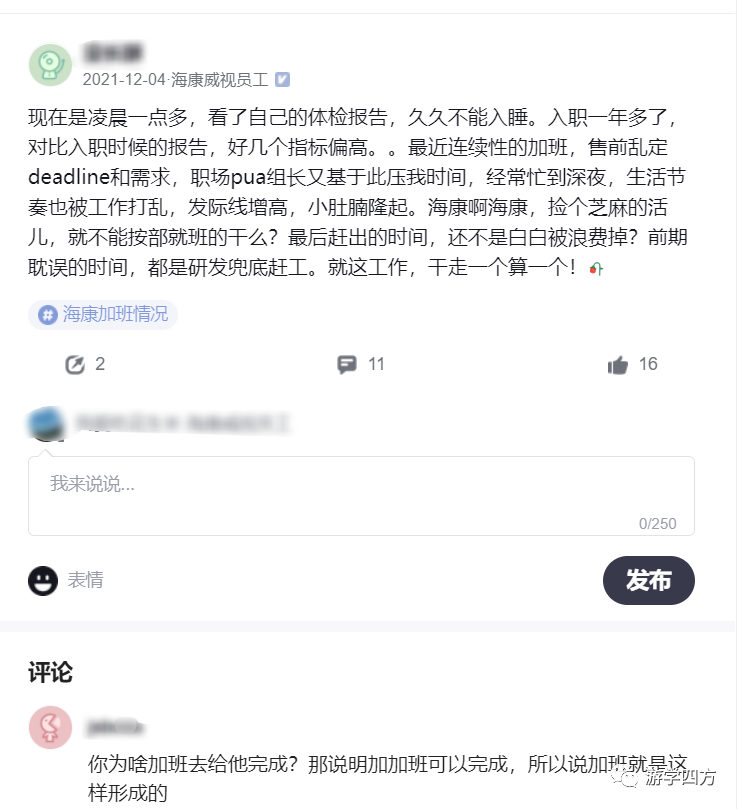Like the post with the thumbs-up icon

pyautogui.click(x=618, y=365)
